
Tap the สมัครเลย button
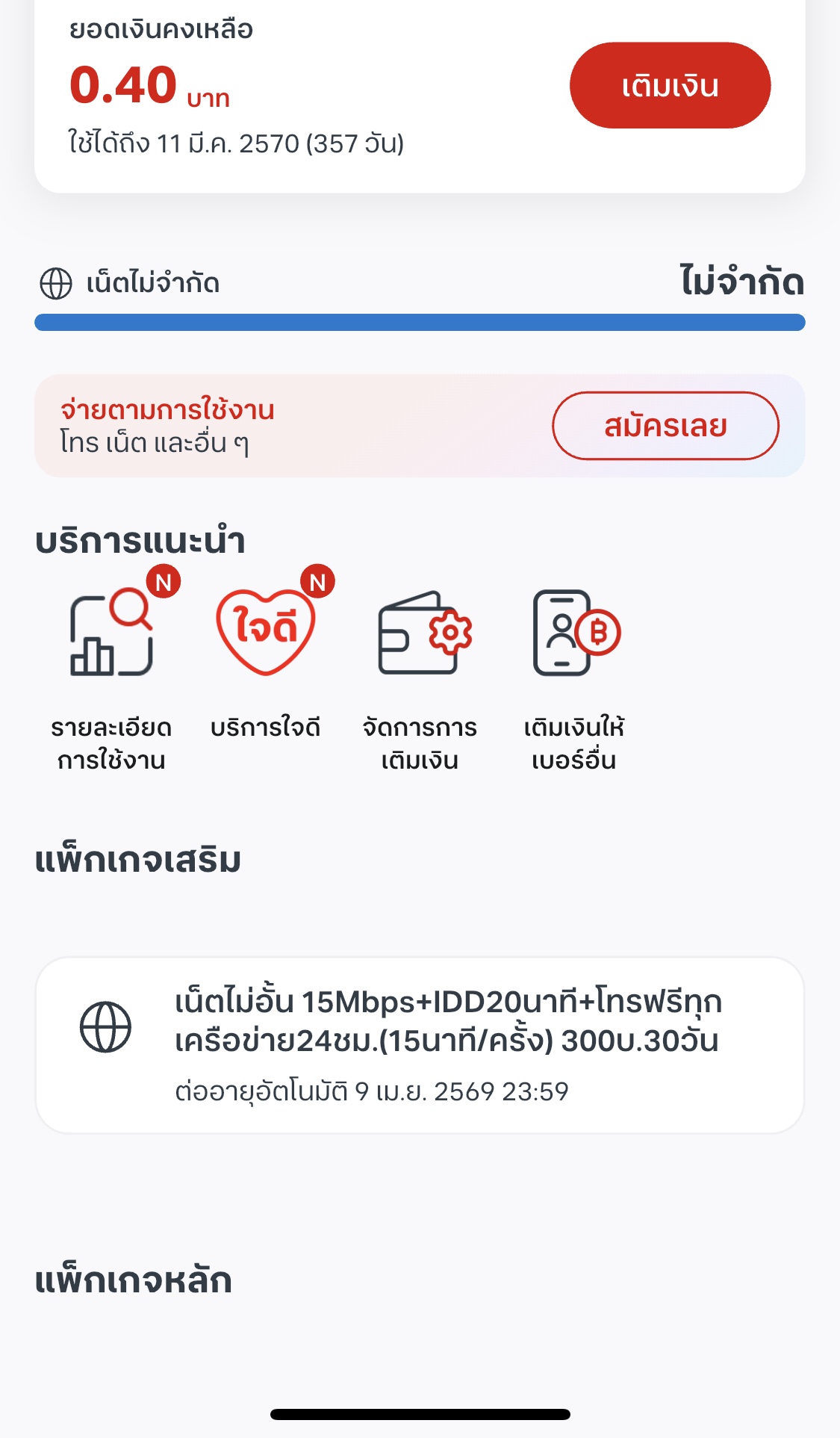(665, 426)
